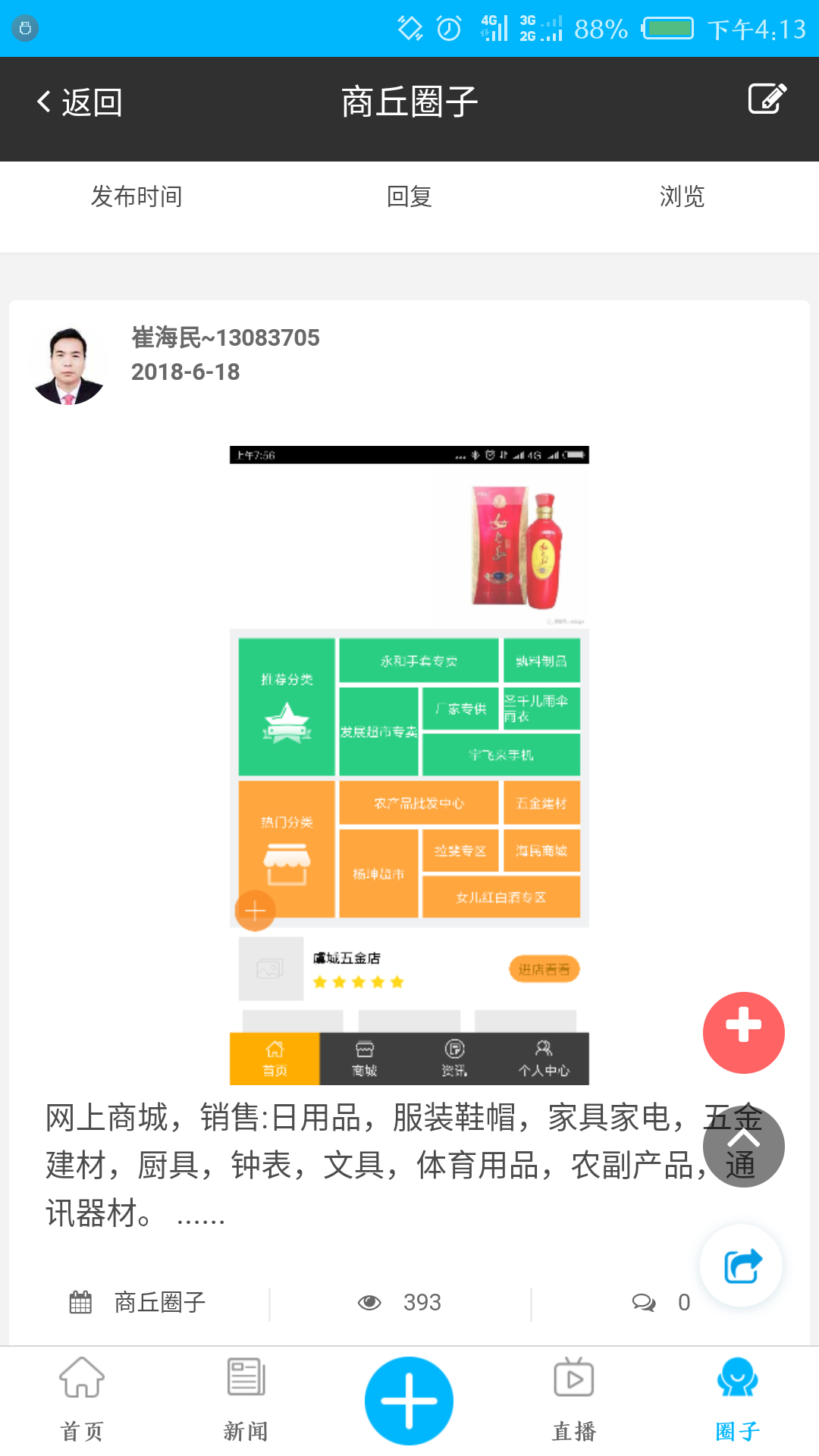
Task: Jump to top with the up arrow
Action: click(x=743, y=1146)
